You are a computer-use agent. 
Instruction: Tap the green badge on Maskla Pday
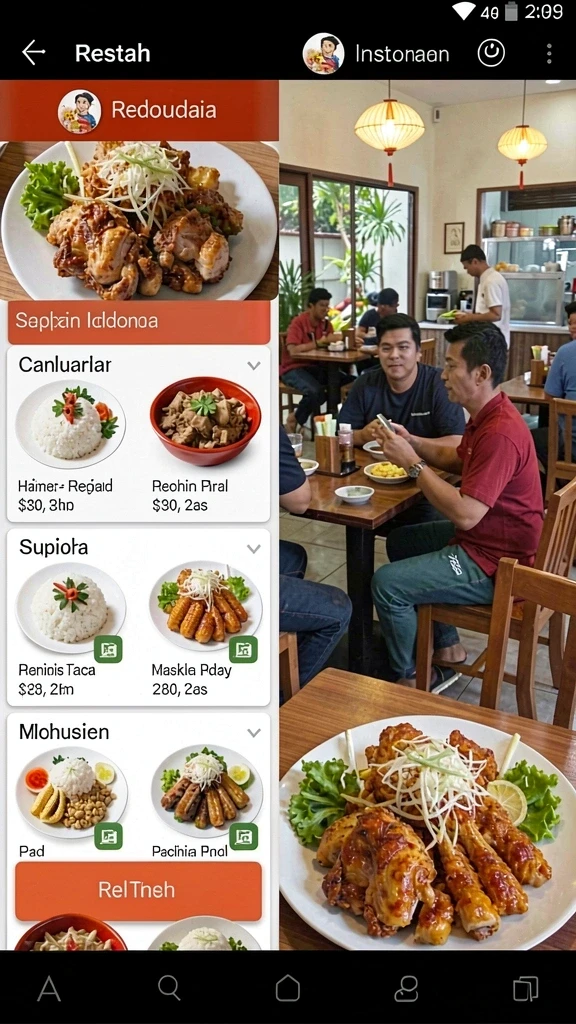243,649
